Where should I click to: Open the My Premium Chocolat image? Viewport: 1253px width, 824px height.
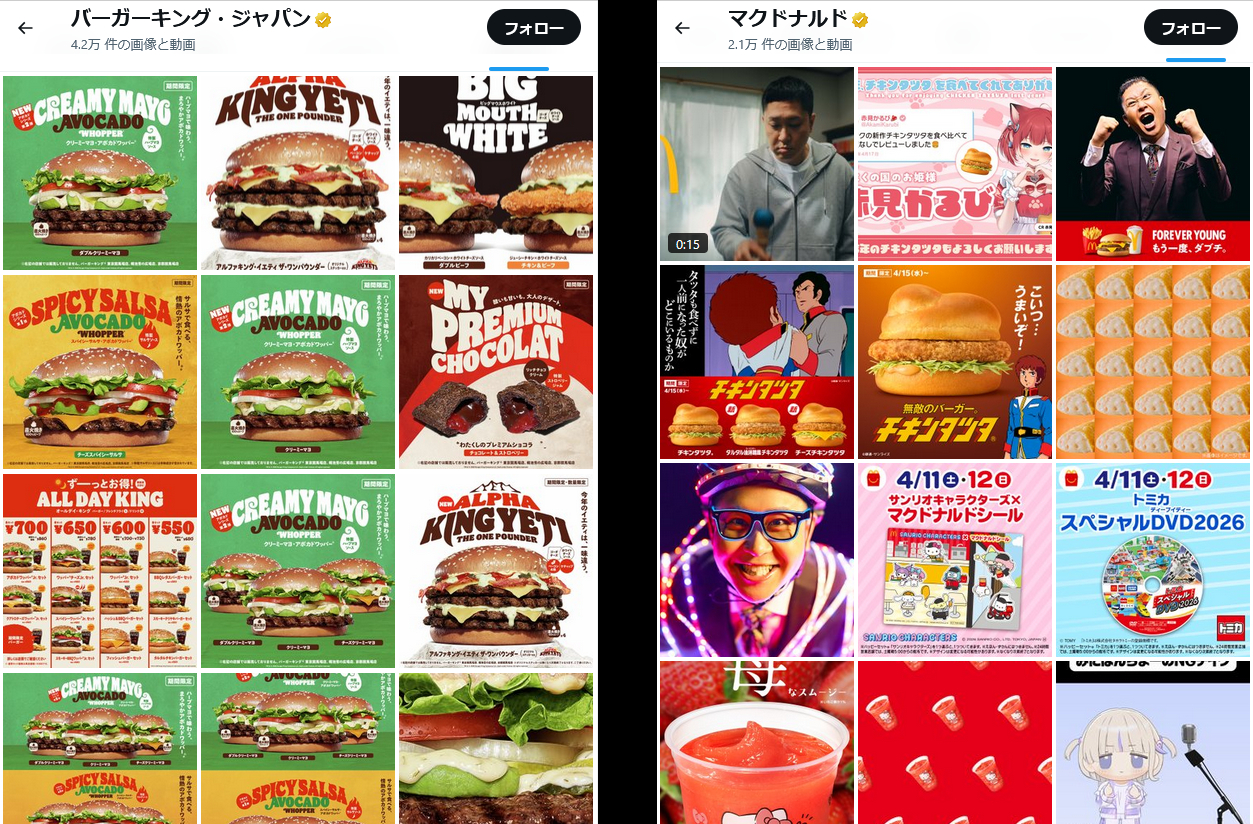(495, 371)
